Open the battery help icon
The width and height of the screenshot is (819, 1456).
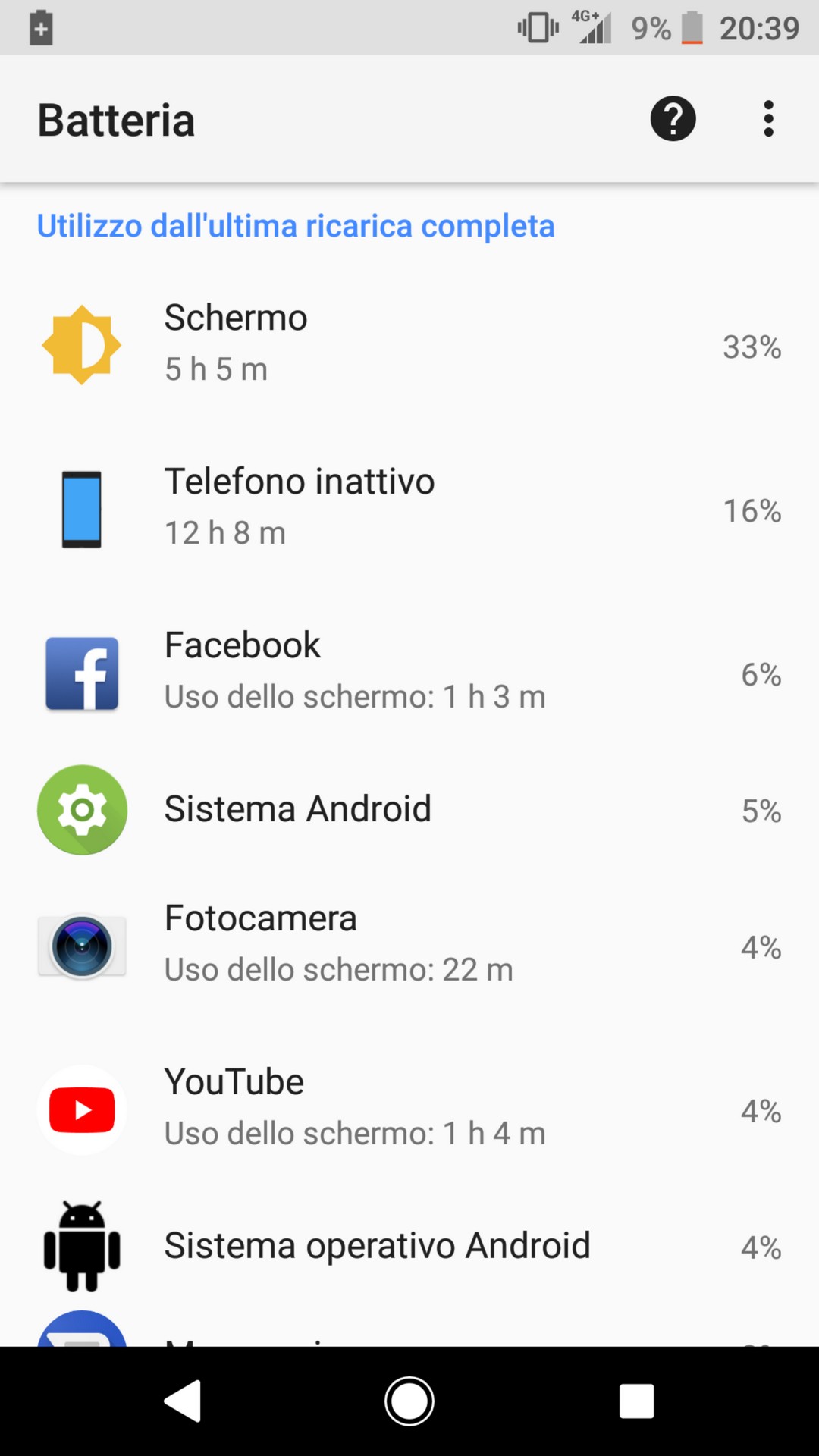pos(673,119)
